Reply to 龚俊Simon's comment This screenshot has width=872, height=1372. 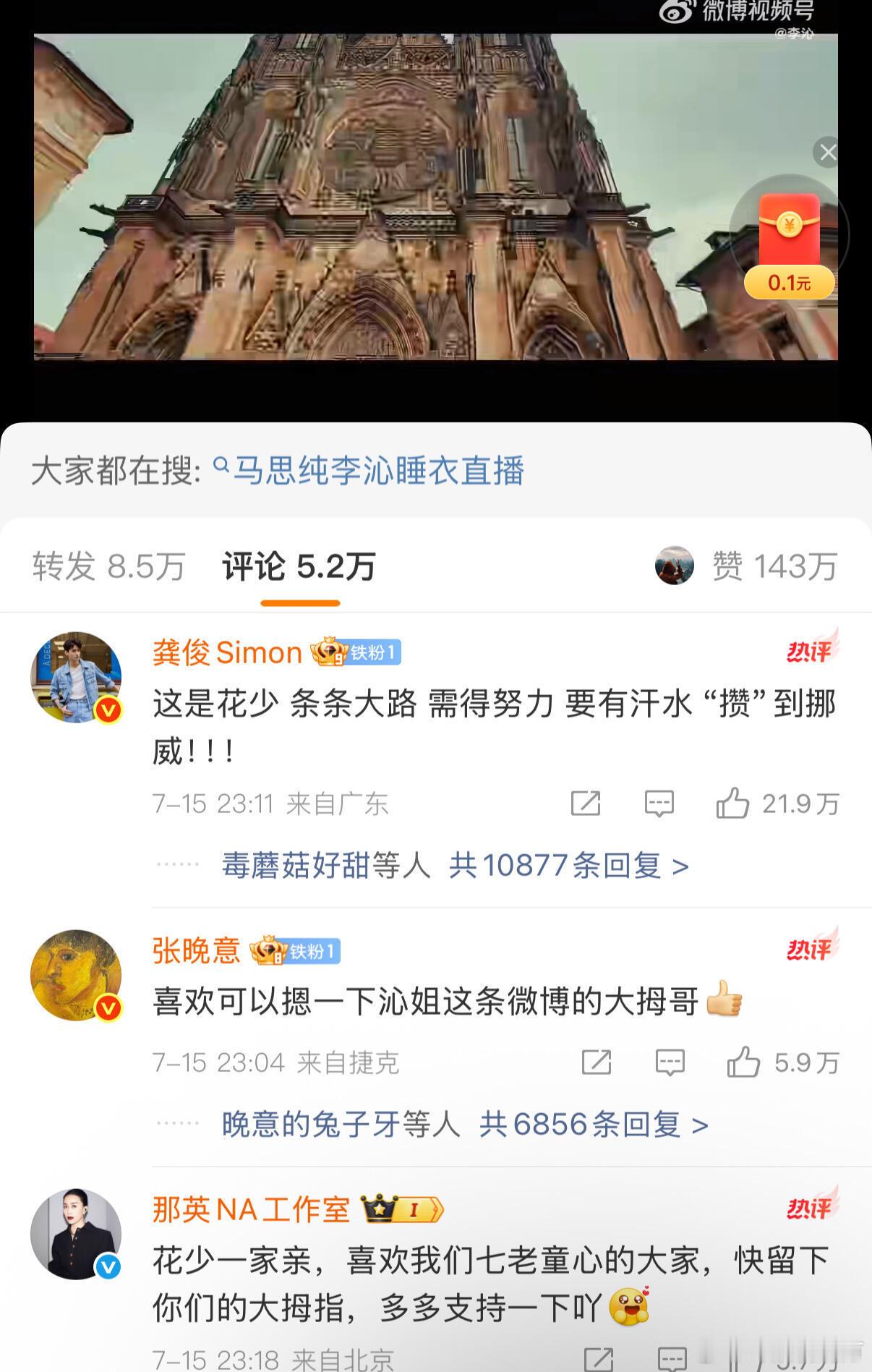pyautogui.click(x=659, y=803)
